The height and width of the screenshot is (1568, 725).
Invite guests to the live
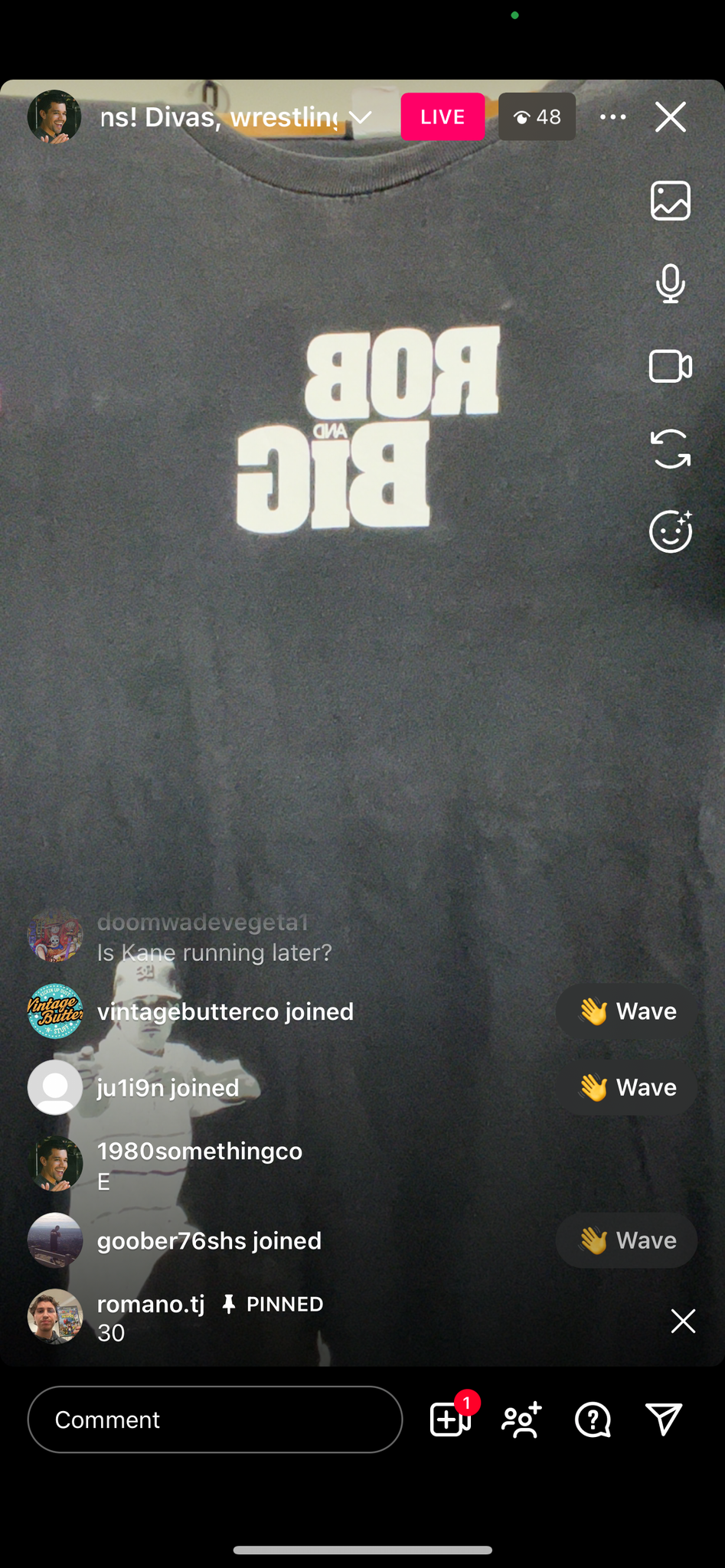click(x=521, y=1419)
